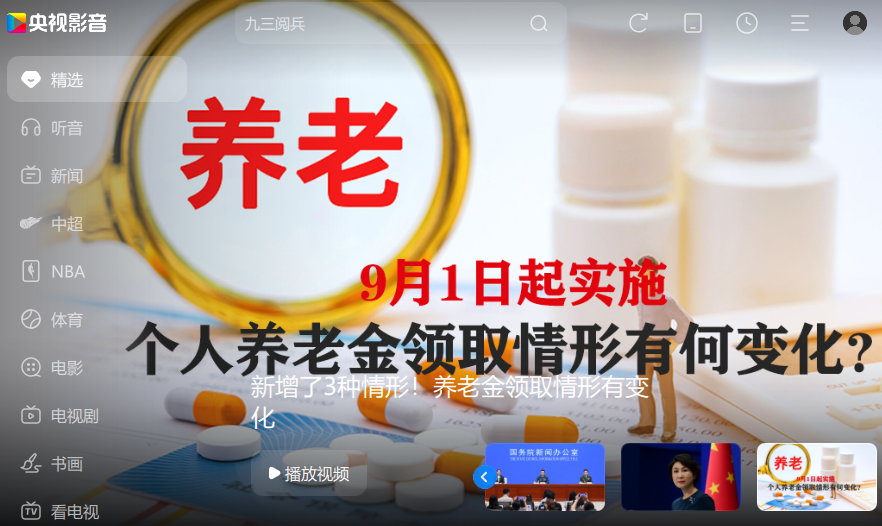Open the mobile device icon in the toolbar
Screen dimensions: 882x526
pyautogui.click(x=693, y=23)
